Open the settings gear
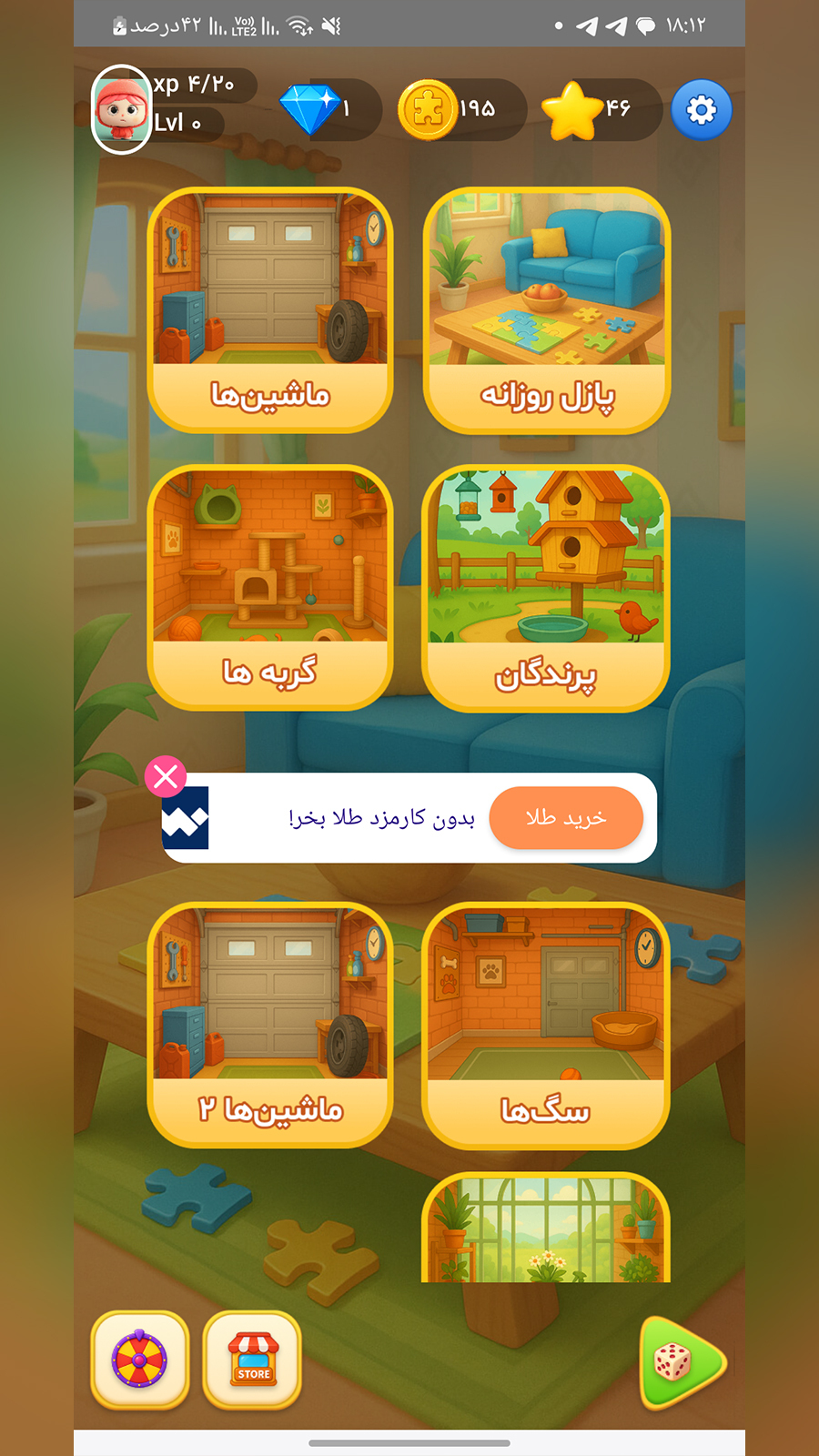 click(701, 110)
